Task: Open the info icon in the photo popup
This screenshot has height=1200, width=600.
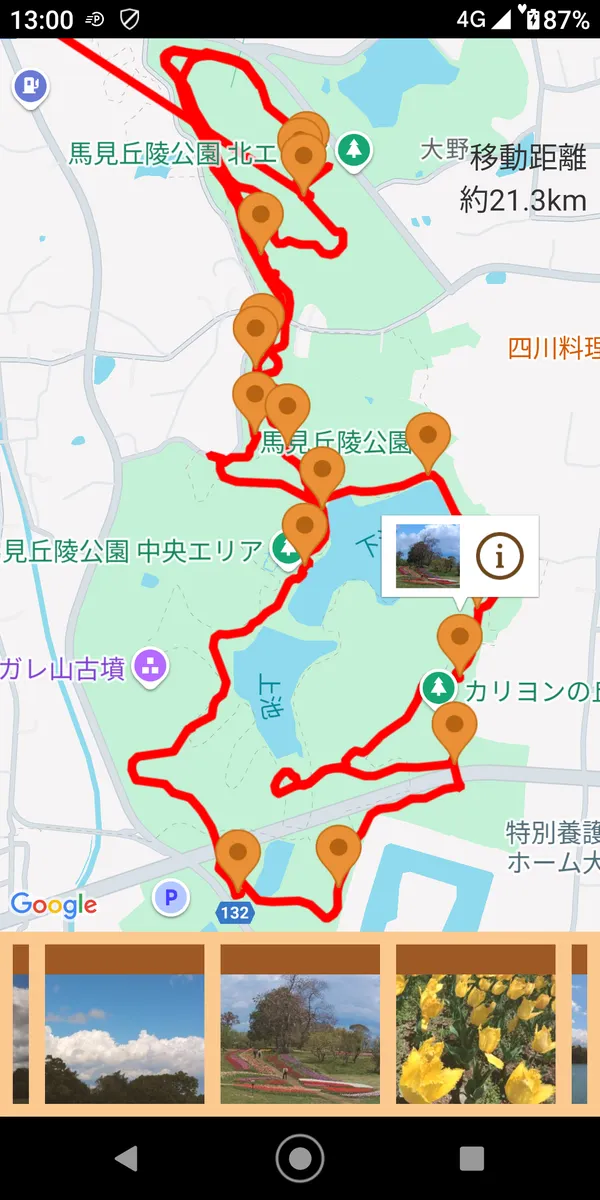Action: (x=499, y=557)
